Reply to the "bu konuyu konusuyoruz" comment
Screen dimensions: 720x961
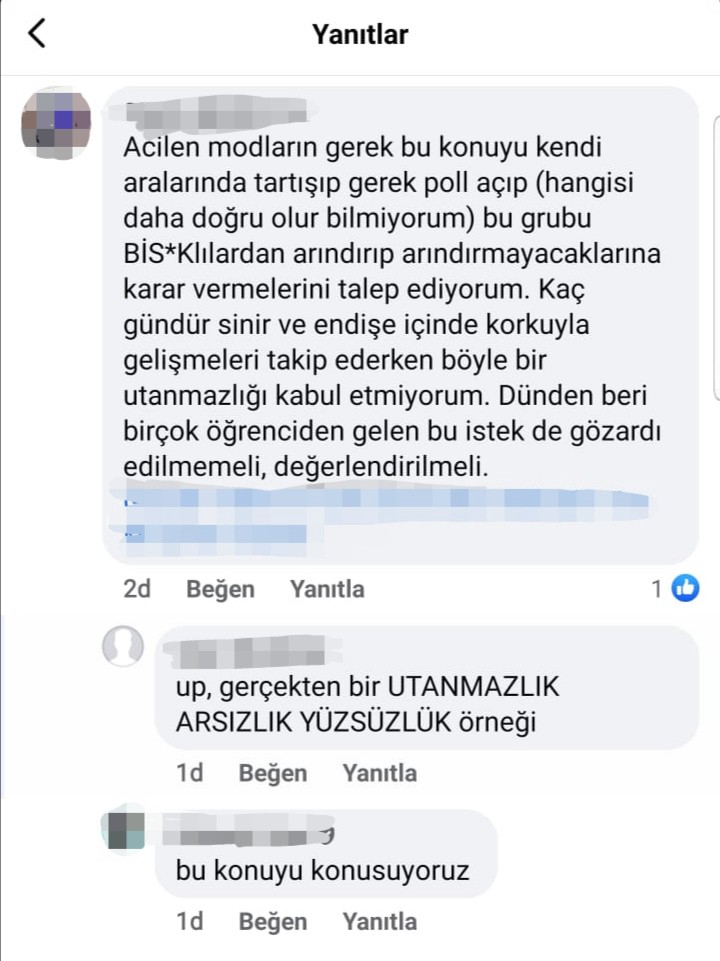tap(379, 921)
